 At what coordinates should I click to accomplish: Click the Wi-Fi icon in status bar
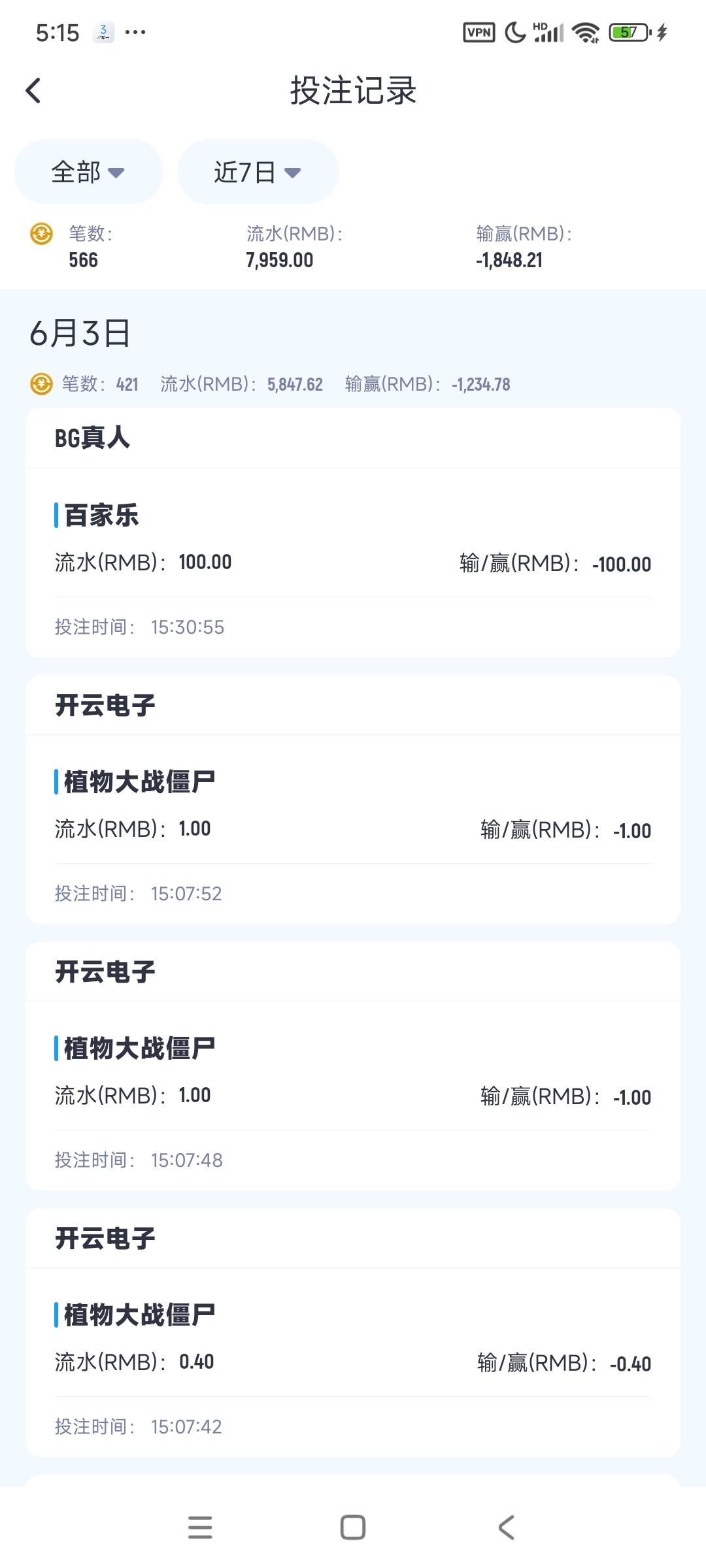pyautogui.click(x=585, y=31)
